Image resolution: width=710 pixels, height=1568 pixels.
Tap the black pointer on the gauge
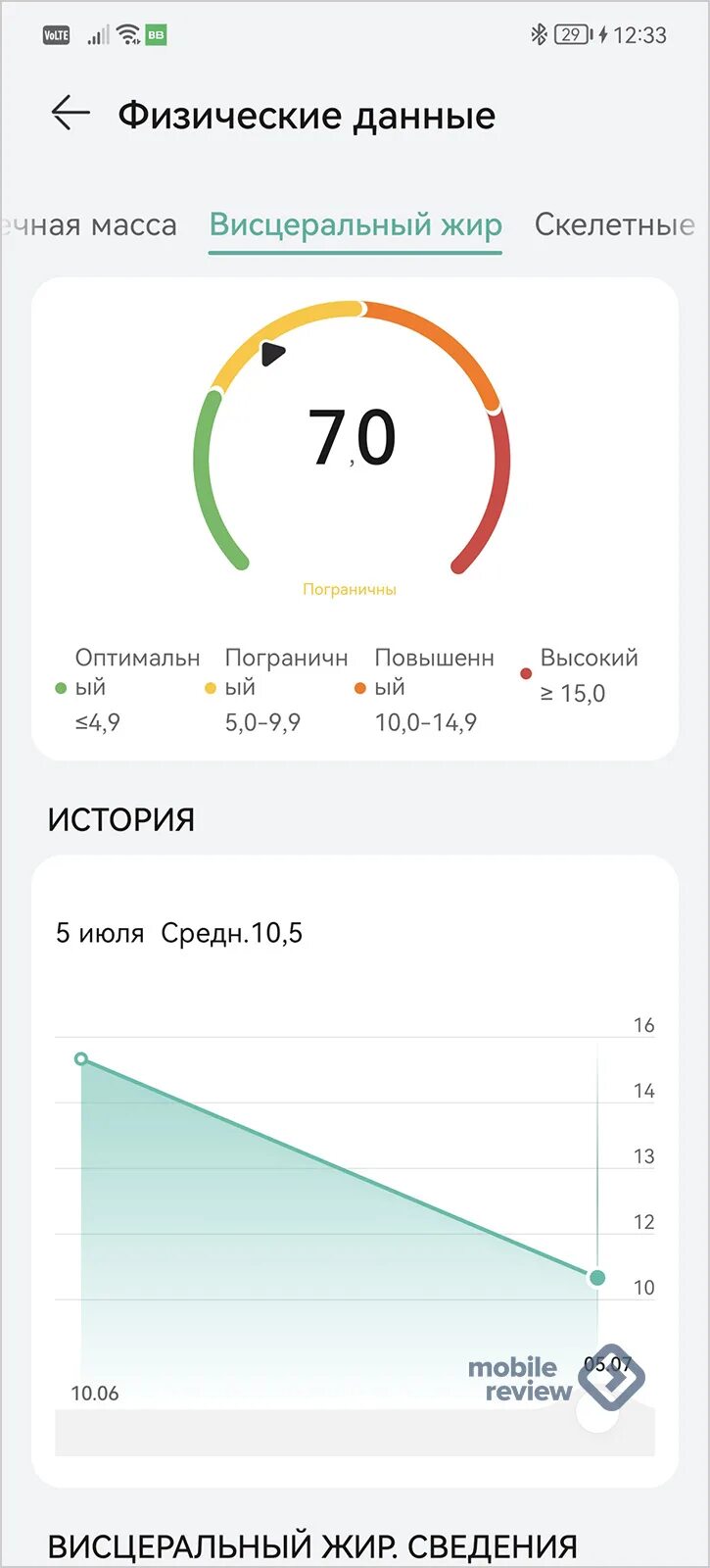tap(274, 355)
